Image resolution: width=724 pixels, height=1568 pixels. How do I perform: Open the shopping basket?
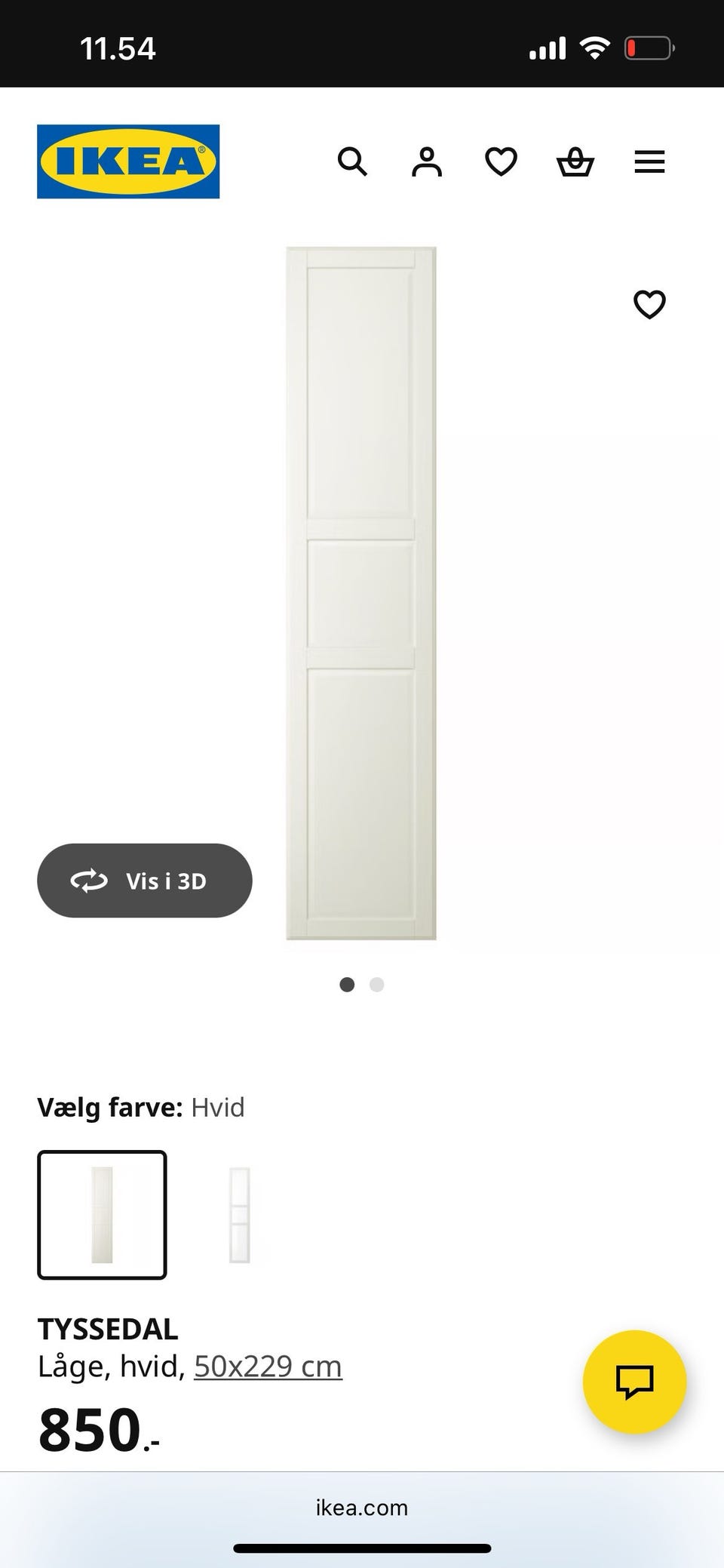coord(575,161)
